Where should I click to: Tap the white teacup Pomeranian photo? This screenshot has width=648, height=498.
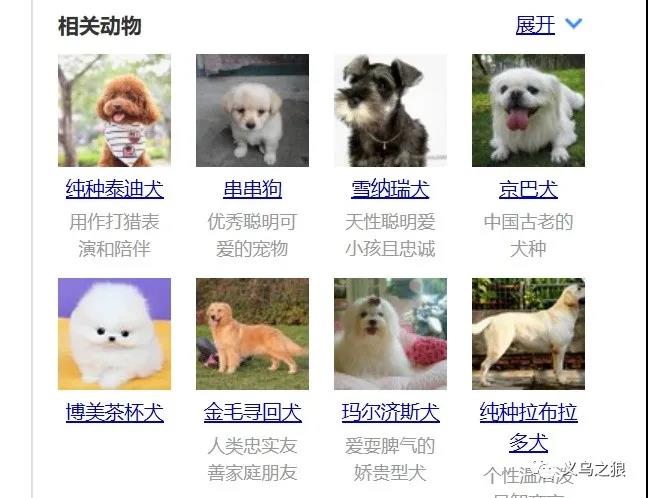pyautogui.click(x=114, y=334)
